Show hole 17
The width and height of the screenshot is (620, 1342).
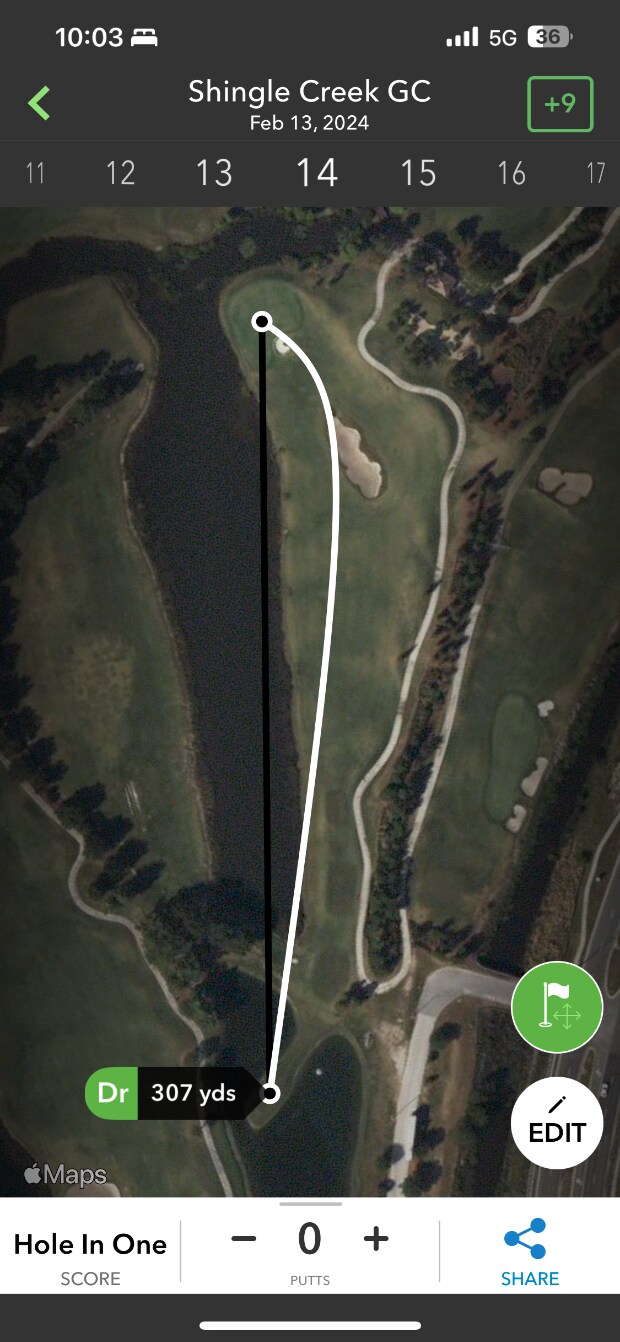(596, 173)
